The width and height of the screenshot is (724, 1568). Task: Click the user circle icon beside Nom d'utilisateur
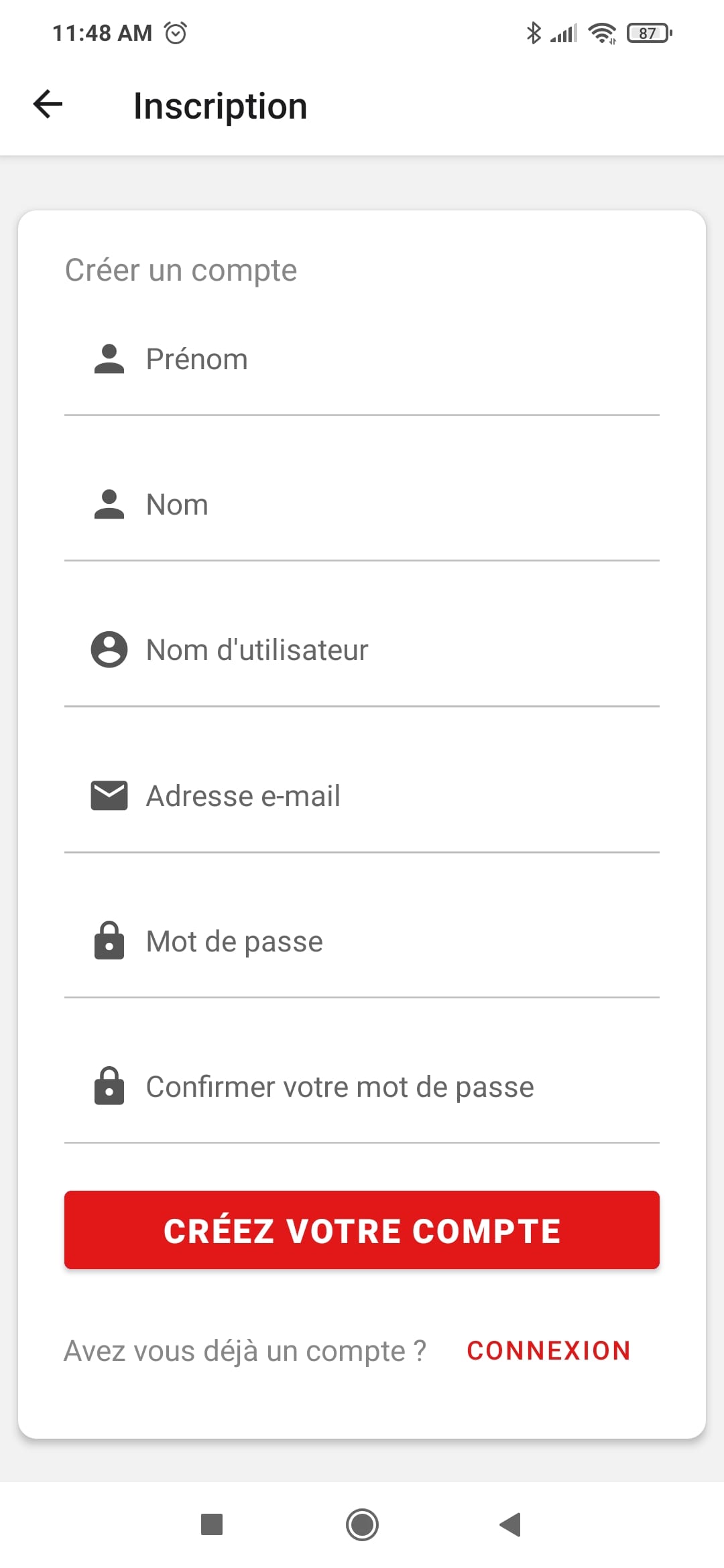pos(108,649)
